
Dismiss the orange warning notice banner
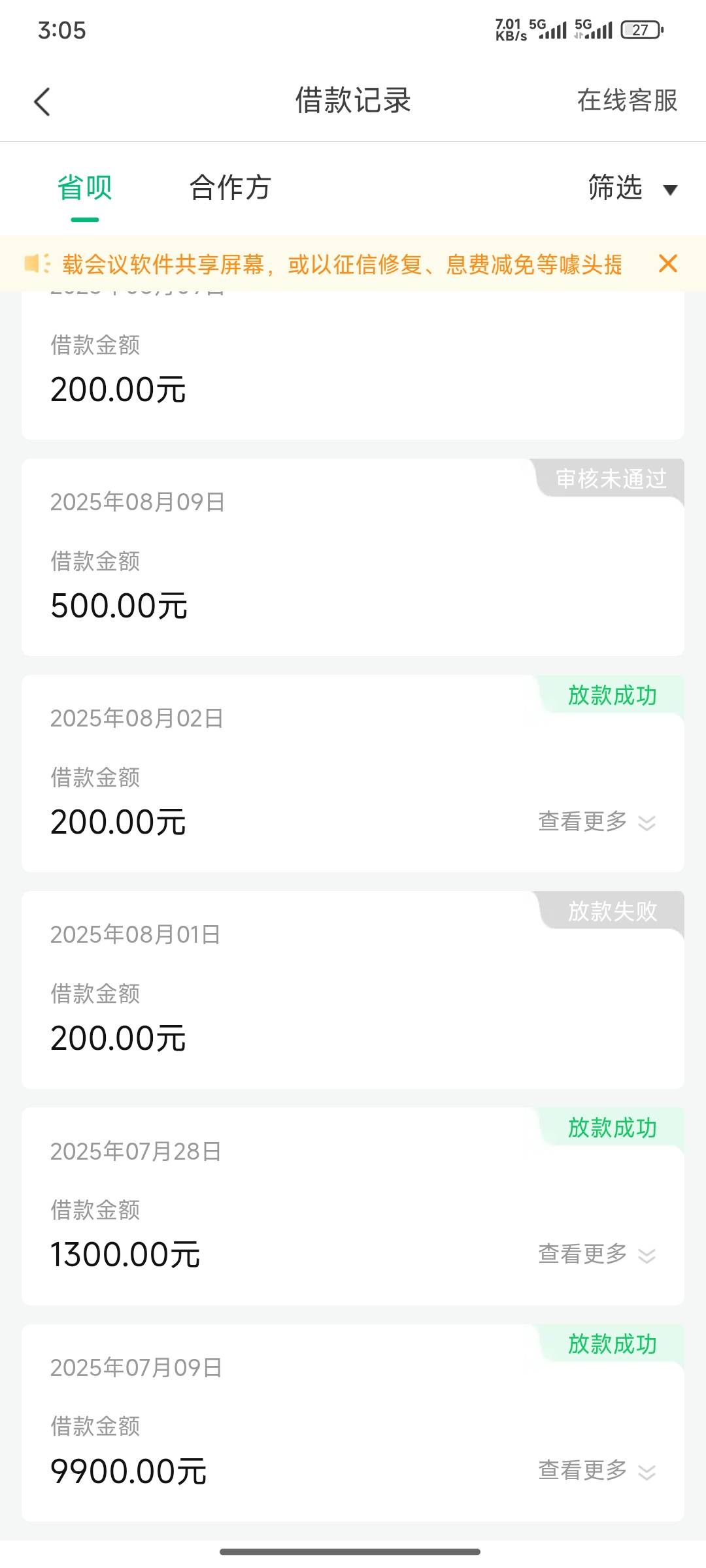[x=668, y=263]
